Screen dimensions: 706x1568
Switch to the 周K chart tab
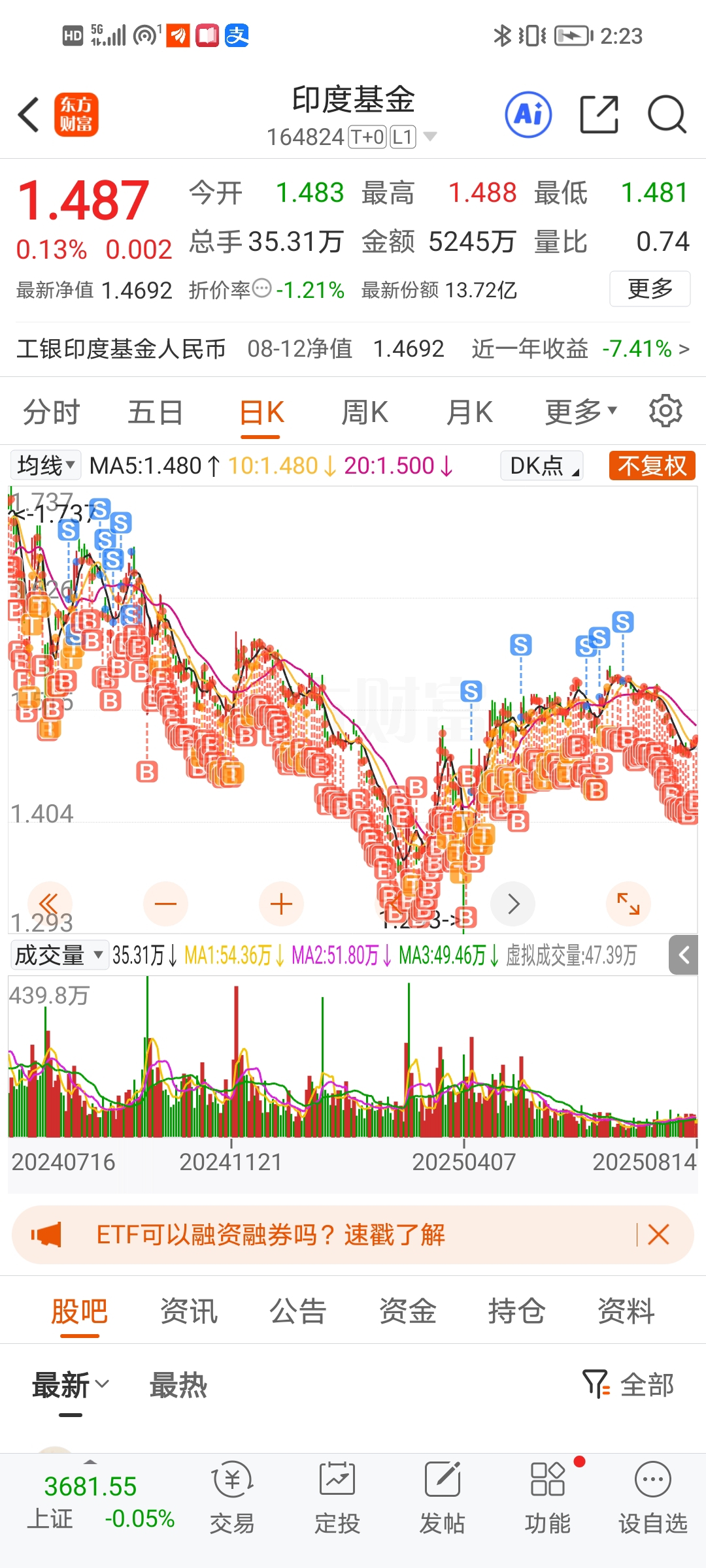tap(365, 413)
